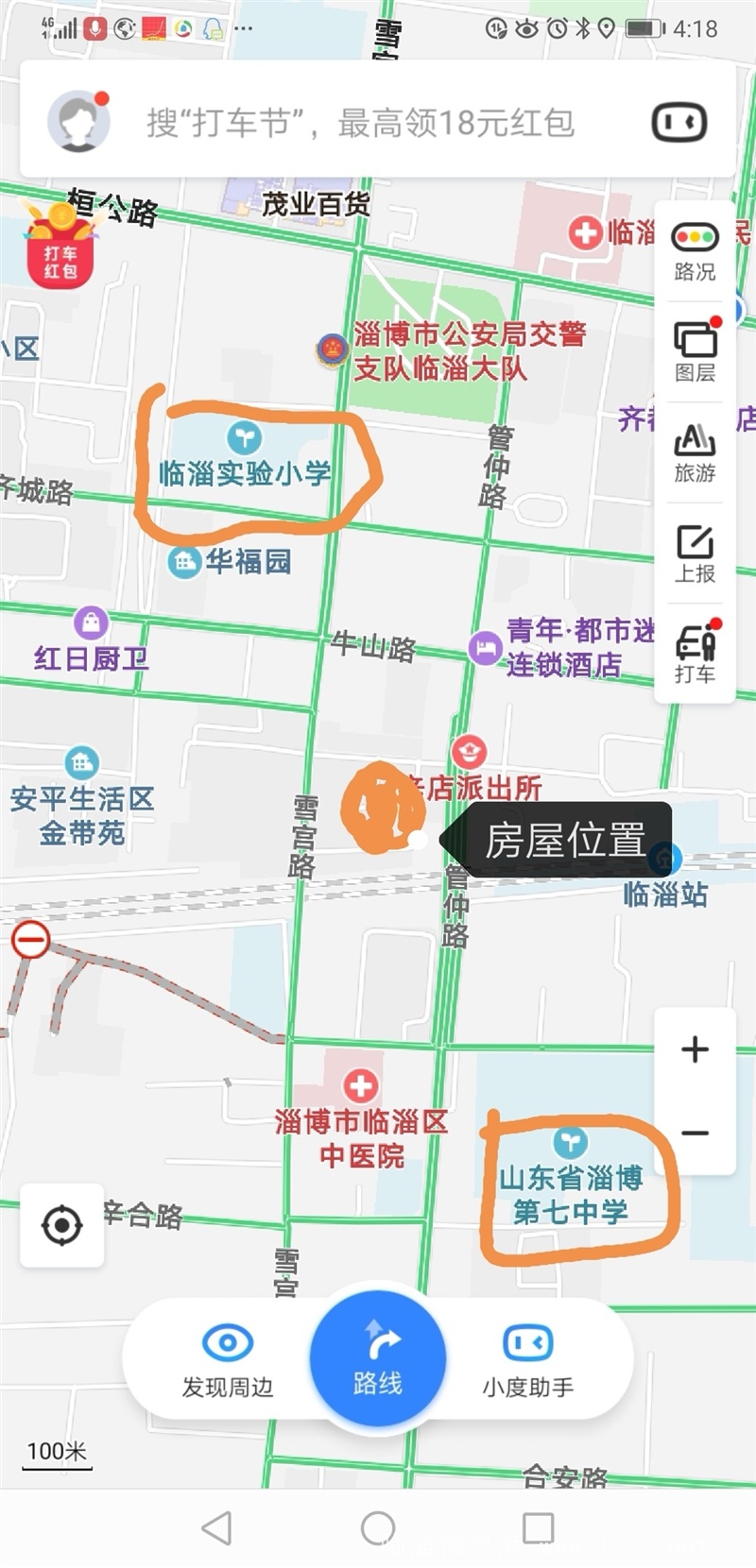The height and width of the screenshot is (1568, 756).
Task: Open 图层 map layers
Action: coord(695,351)
